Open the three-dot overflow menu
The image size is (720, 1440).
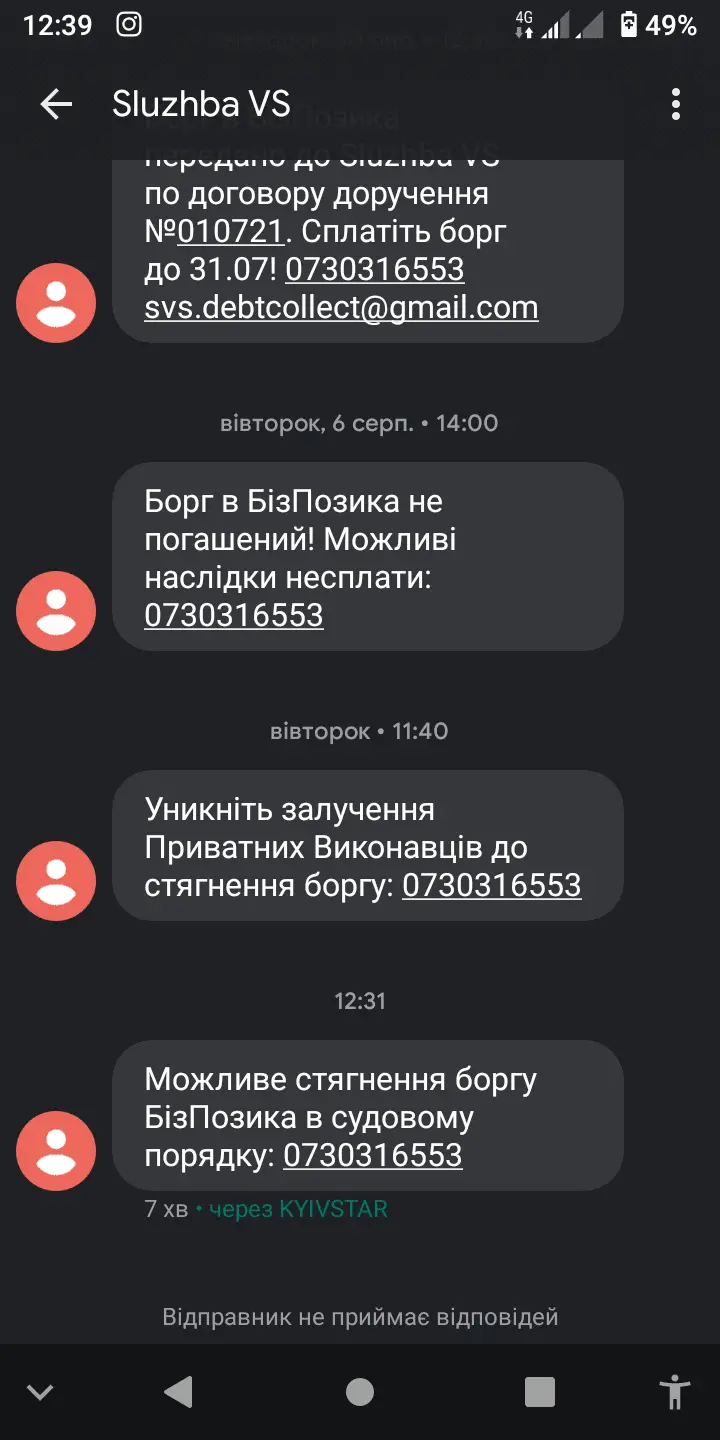pyautogui.click(x=676, y=104)
